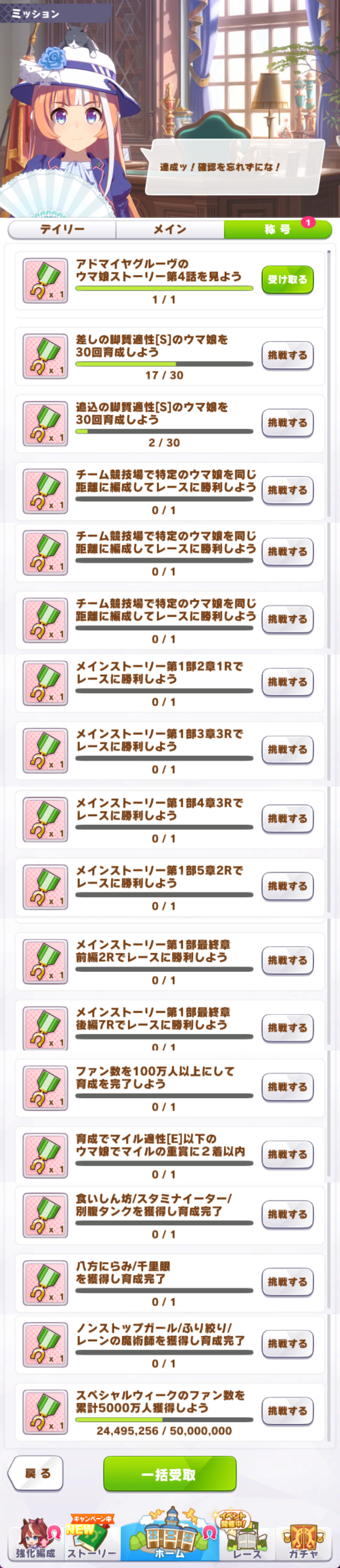Tap 挑戦する for 差しの脚質適性[S] mission
This screenshot has width=340, height=1568.
287,356
